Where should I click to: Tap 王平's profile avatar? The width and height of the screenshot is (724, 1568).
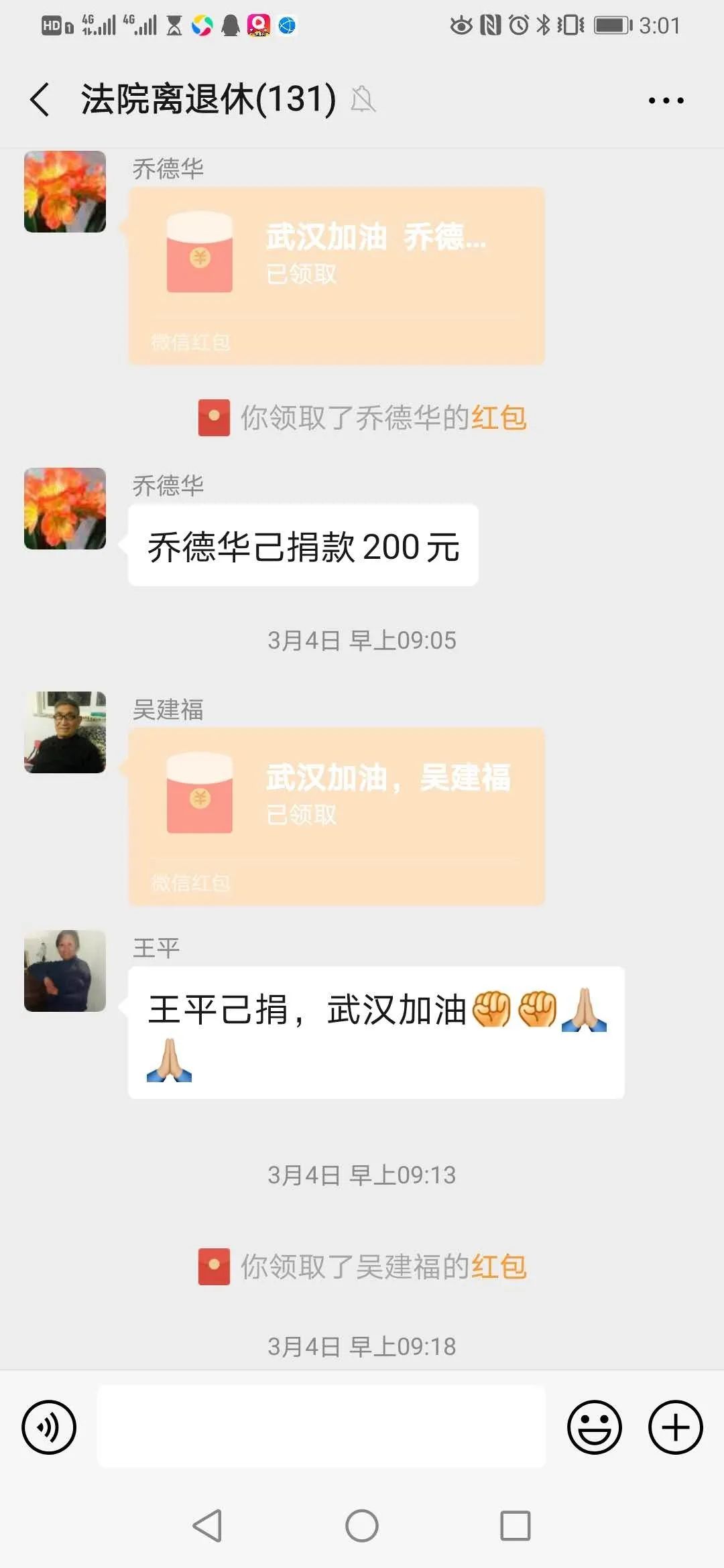point(65,970)
